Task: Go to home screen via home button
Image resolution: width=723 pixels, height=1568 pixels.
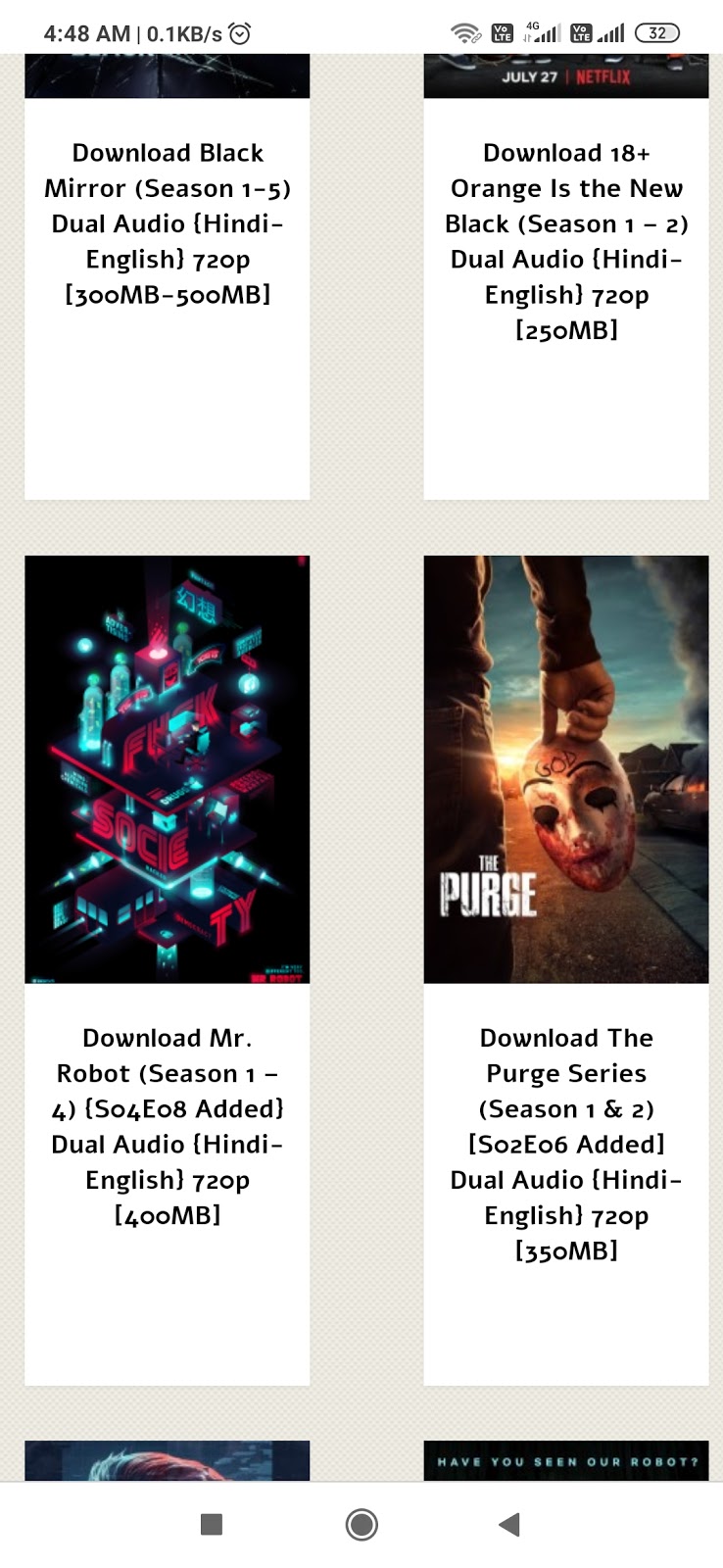Action: click(x=361, y=1524)
